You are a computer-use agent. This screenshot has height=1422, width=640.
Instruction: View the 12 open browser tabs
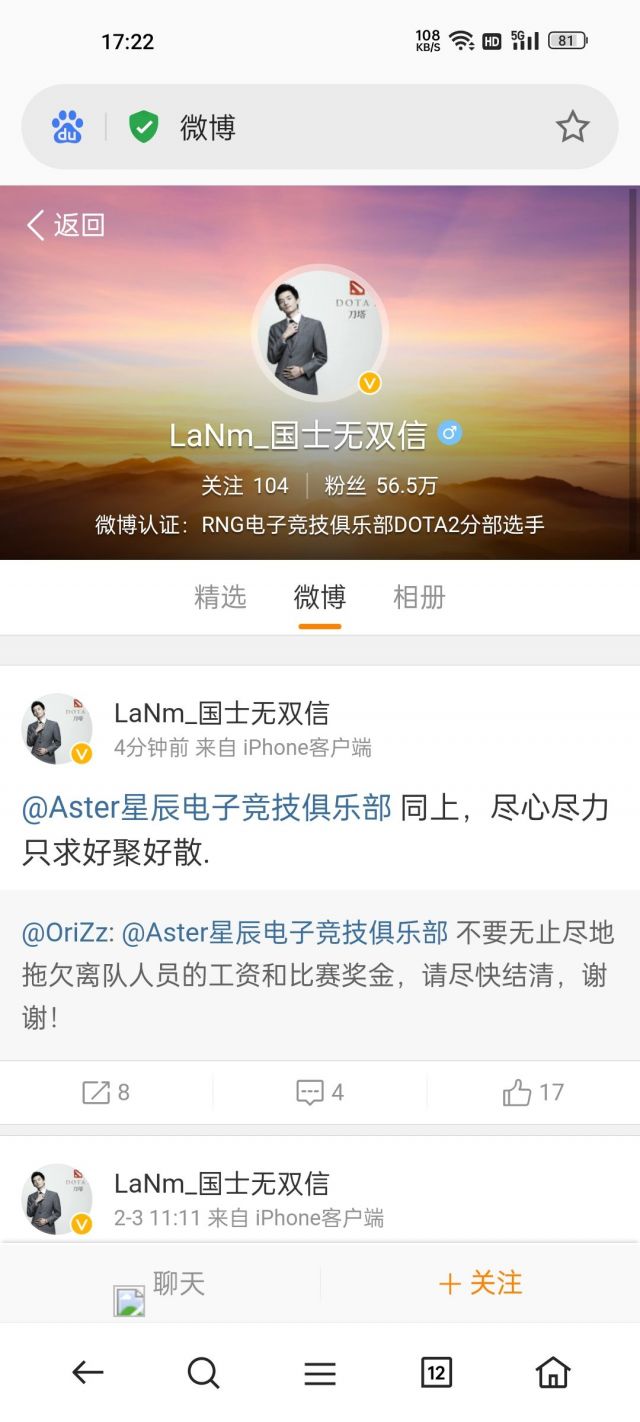[x=436, y=1373]
